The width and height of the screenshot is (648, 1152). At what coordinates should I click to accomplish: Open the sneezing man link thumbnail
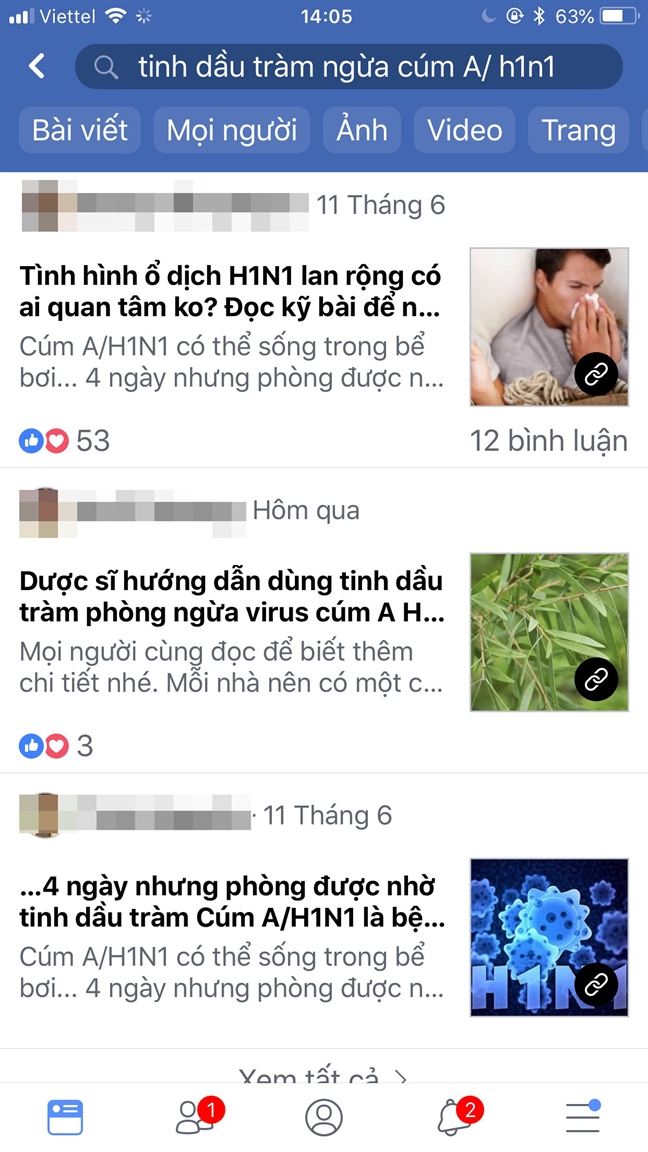pyautogui.click(x=549, y=327)
